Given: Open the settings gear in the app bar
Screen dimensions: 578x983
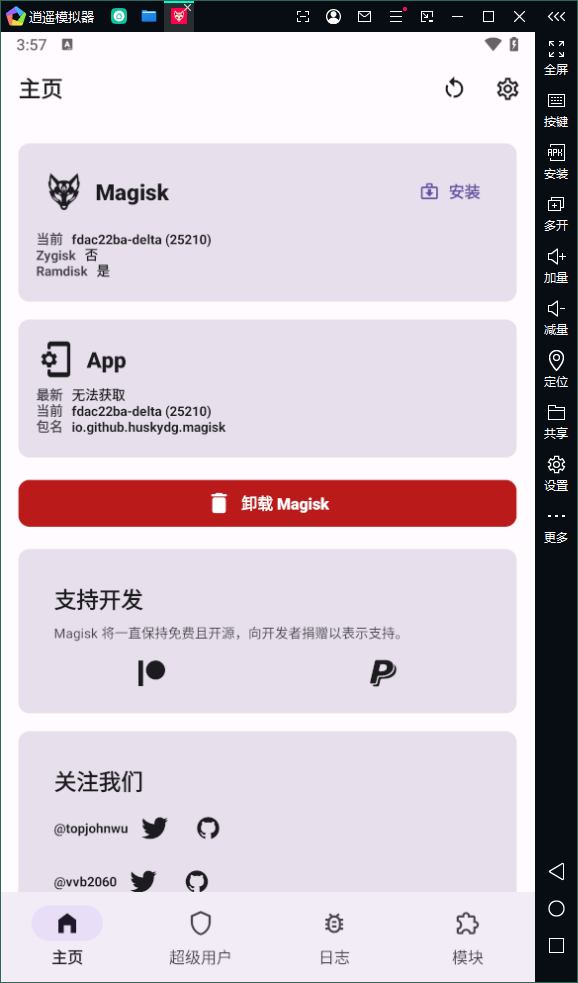Looking at the screenshot, I should click(507, 89).
